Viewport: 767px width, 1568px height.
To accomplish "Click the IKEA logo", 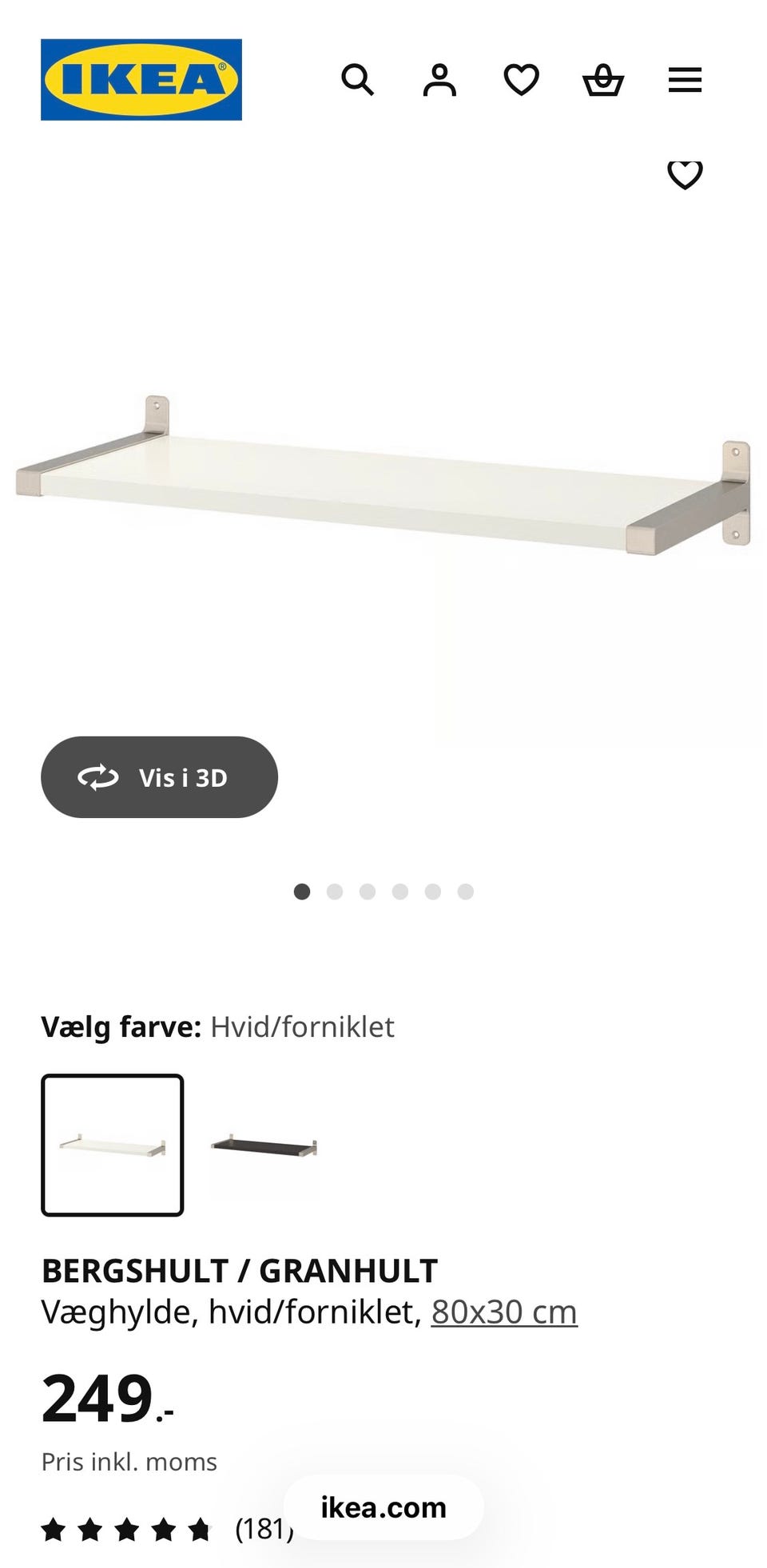I will (141, 79).
